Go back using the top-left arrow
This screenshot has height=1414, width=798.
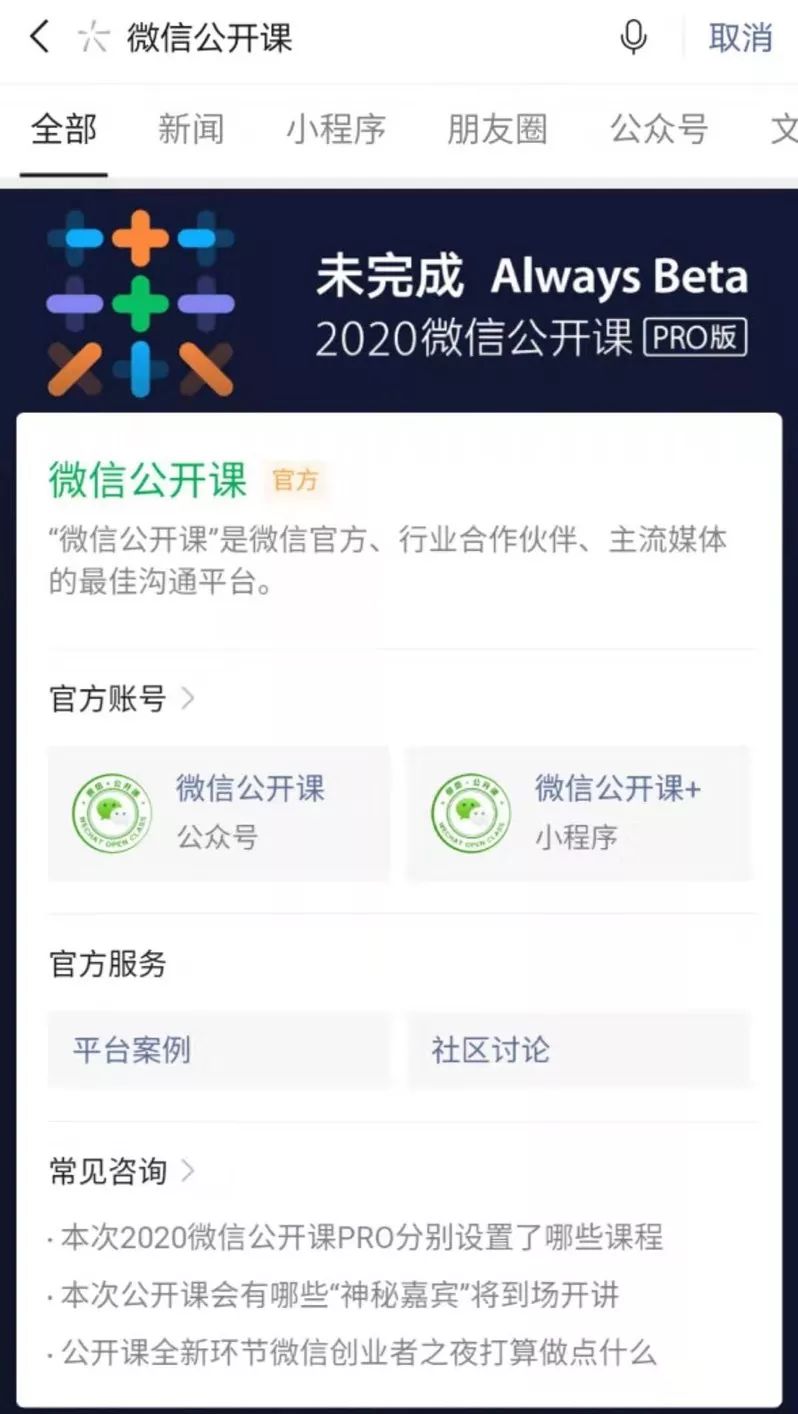click(39, 38)
